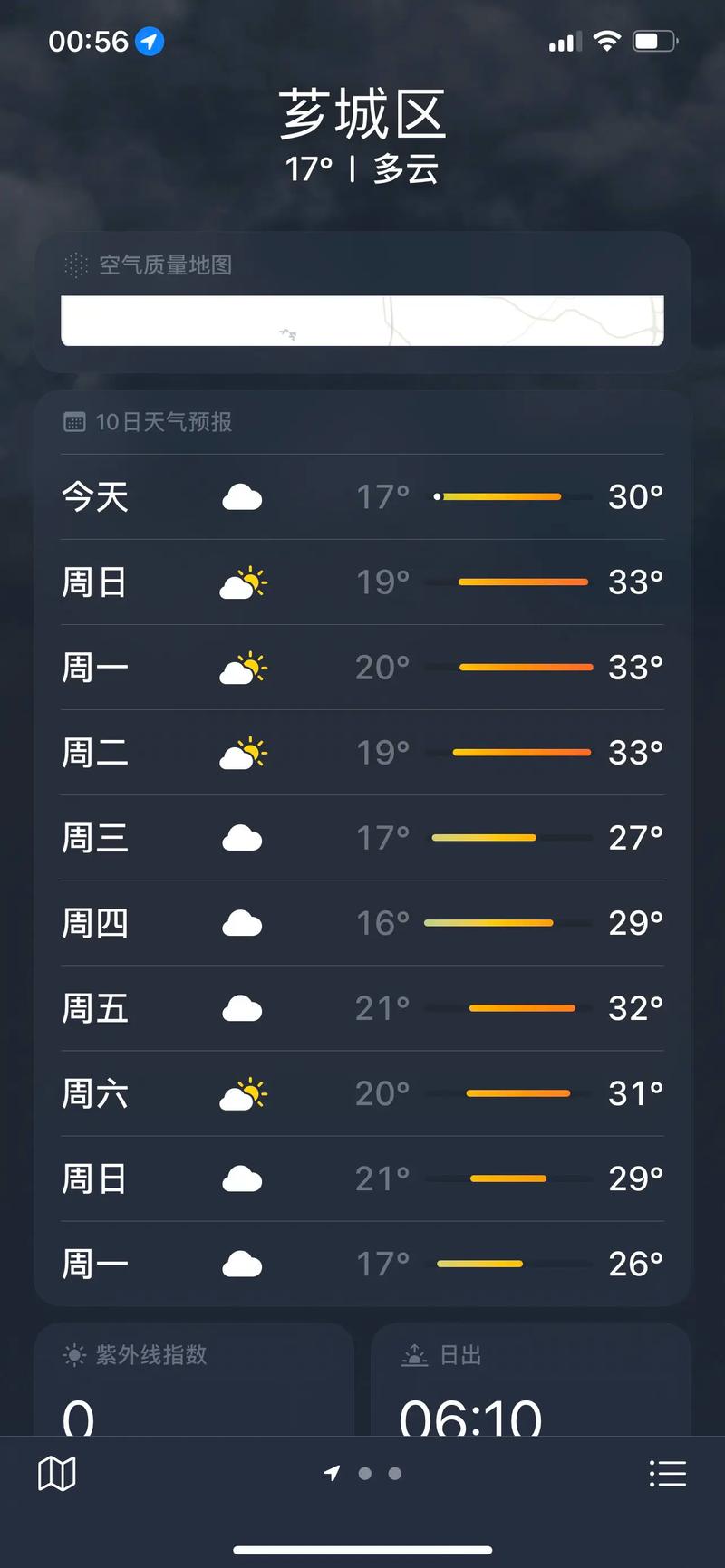Tap the 17° | 多云 summary text

coord(362,168)
